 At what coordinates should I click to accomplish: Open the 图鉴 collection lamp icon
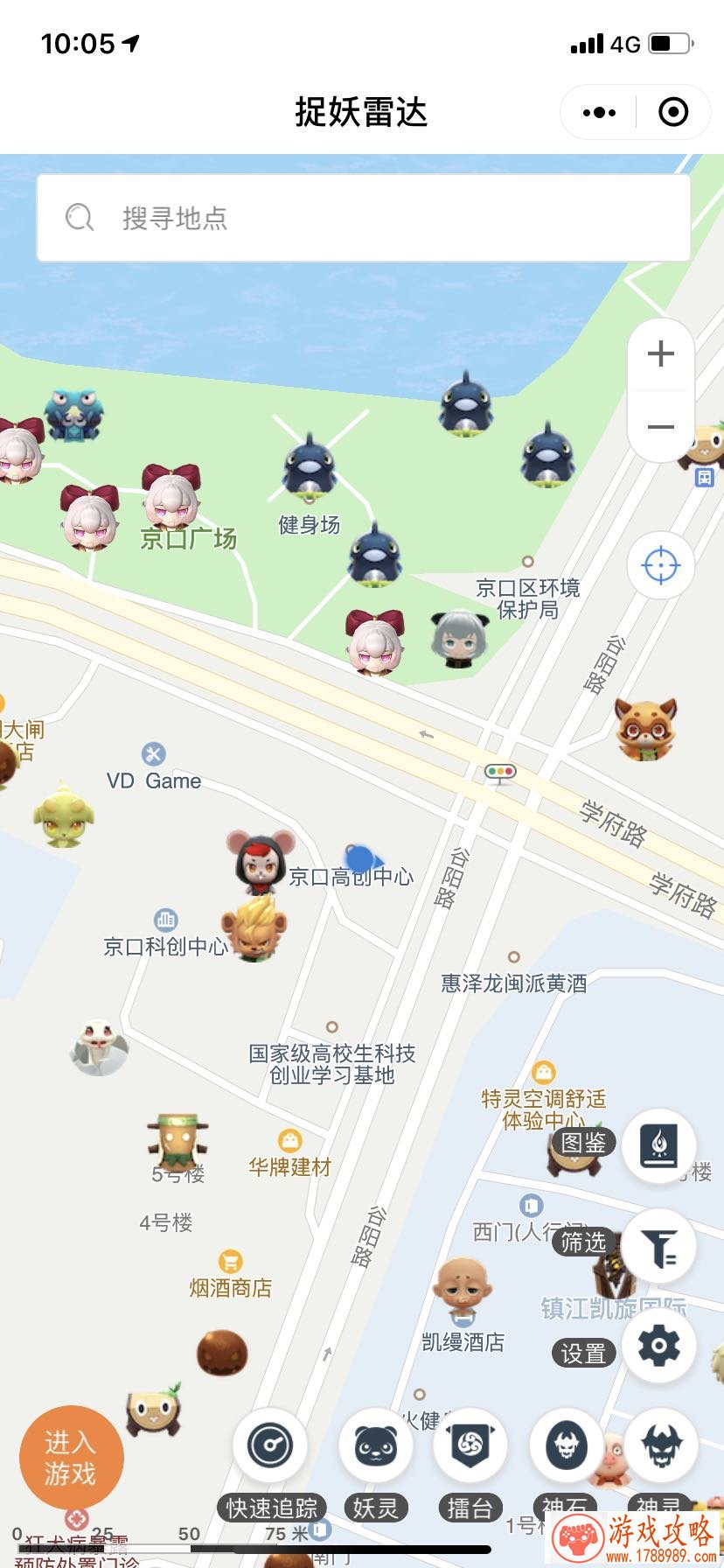[x=661, y=1147]
